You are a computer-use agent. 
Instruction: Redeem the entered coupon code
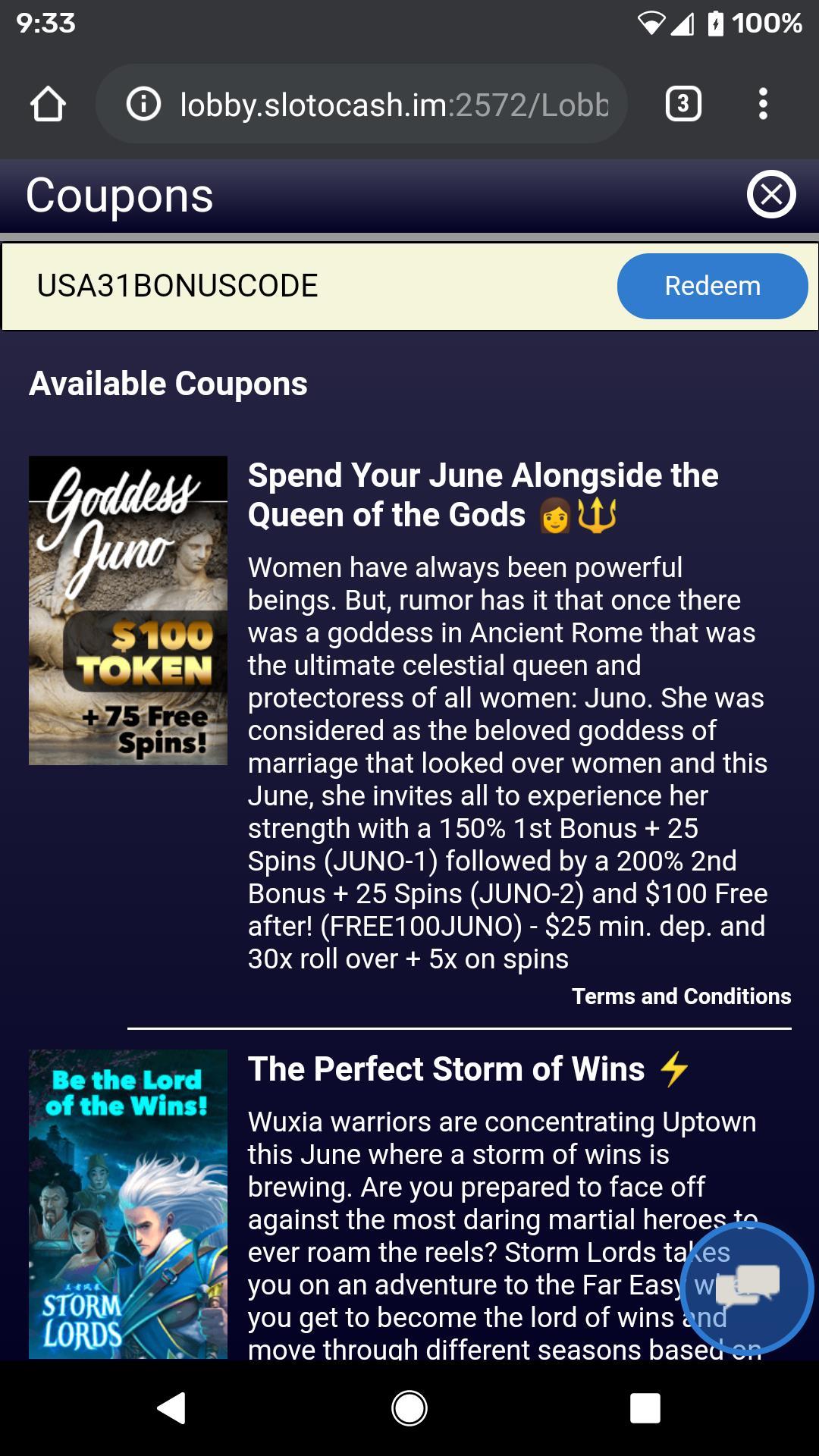click(712, 286)
